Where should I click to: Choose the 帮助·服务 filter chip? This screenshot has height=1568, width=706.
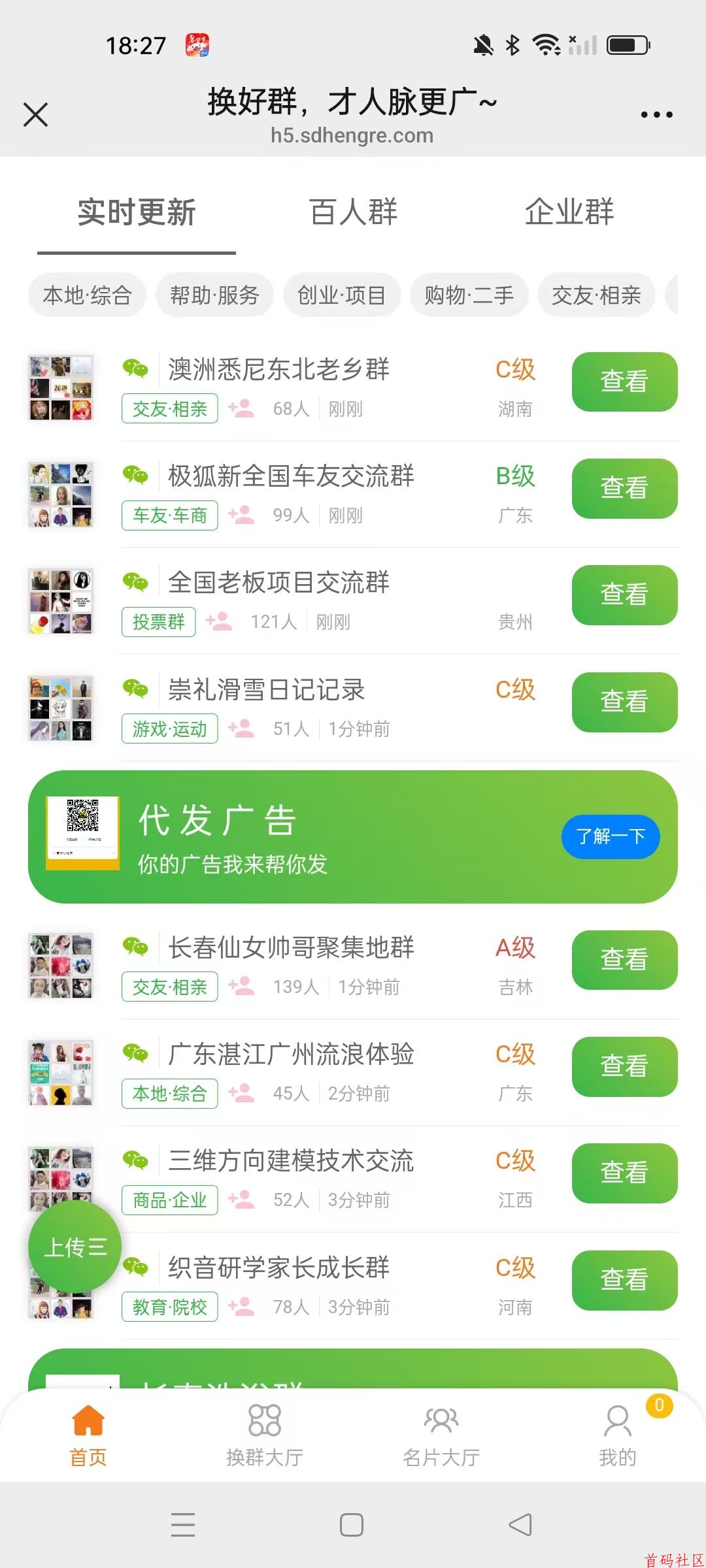(214, 295)
